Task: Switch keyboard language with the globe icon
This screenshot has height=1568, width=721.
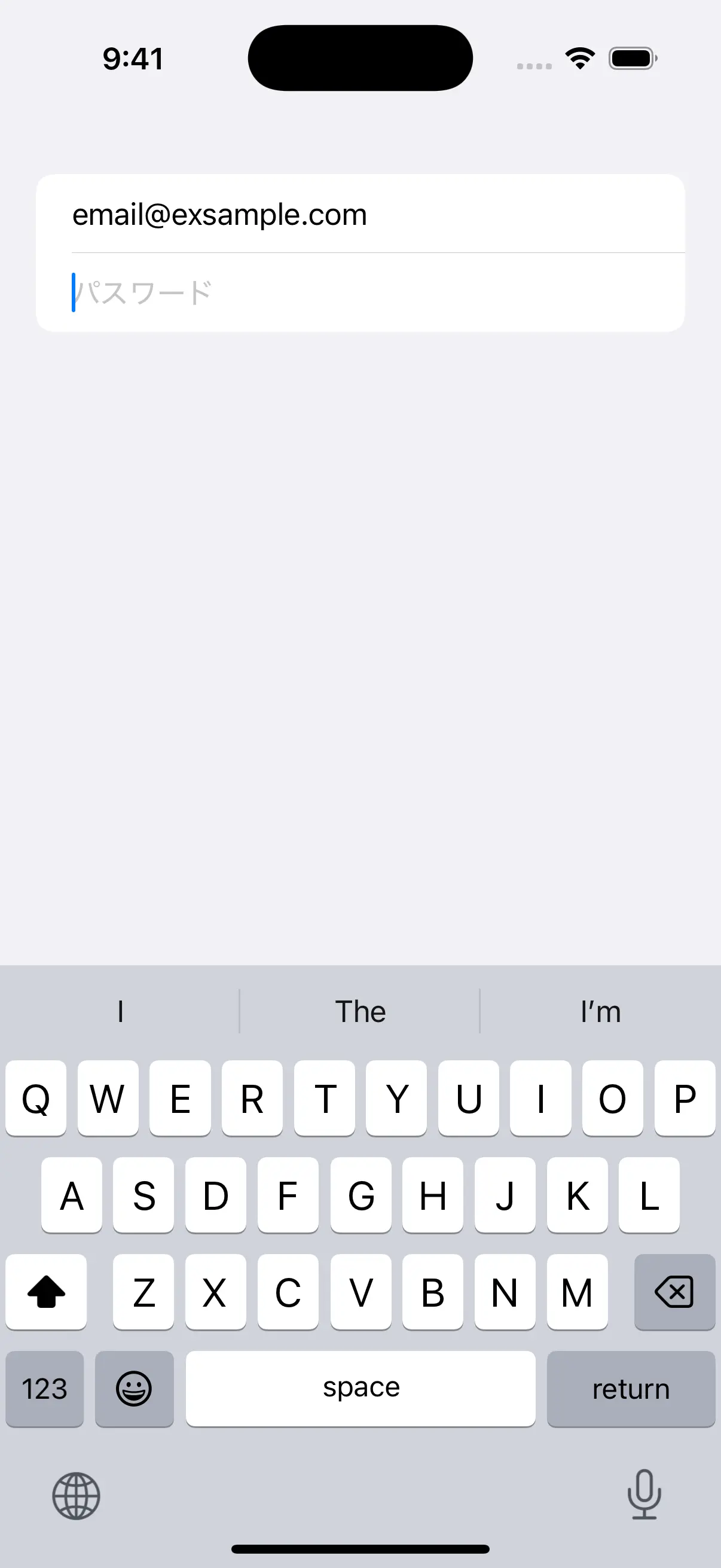Action: [76, 1496]
